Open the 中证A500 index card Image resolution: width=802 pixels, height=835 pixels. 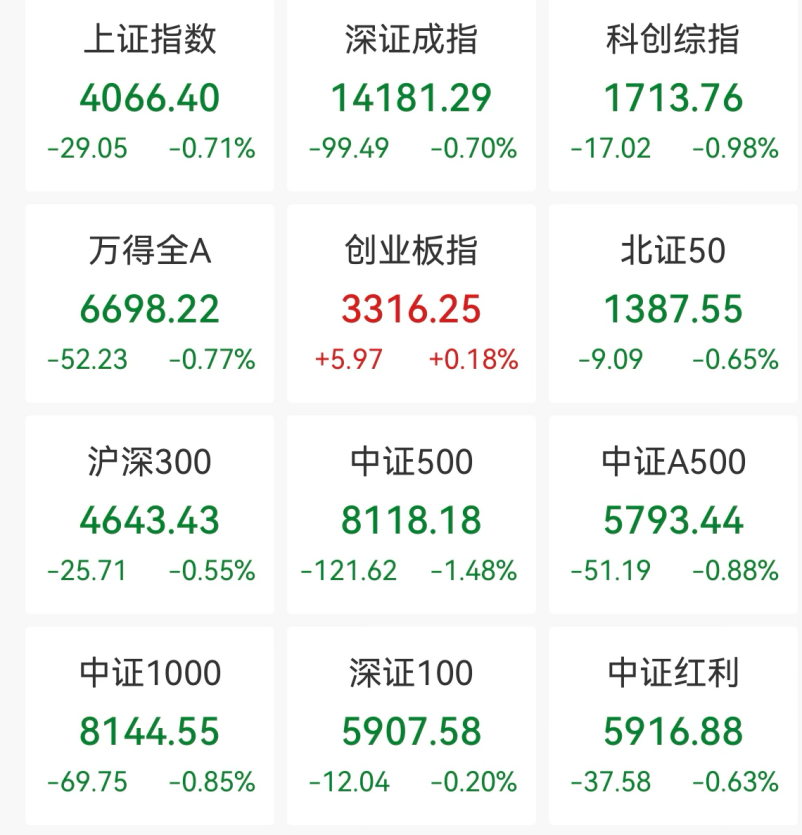coord(672,510)
